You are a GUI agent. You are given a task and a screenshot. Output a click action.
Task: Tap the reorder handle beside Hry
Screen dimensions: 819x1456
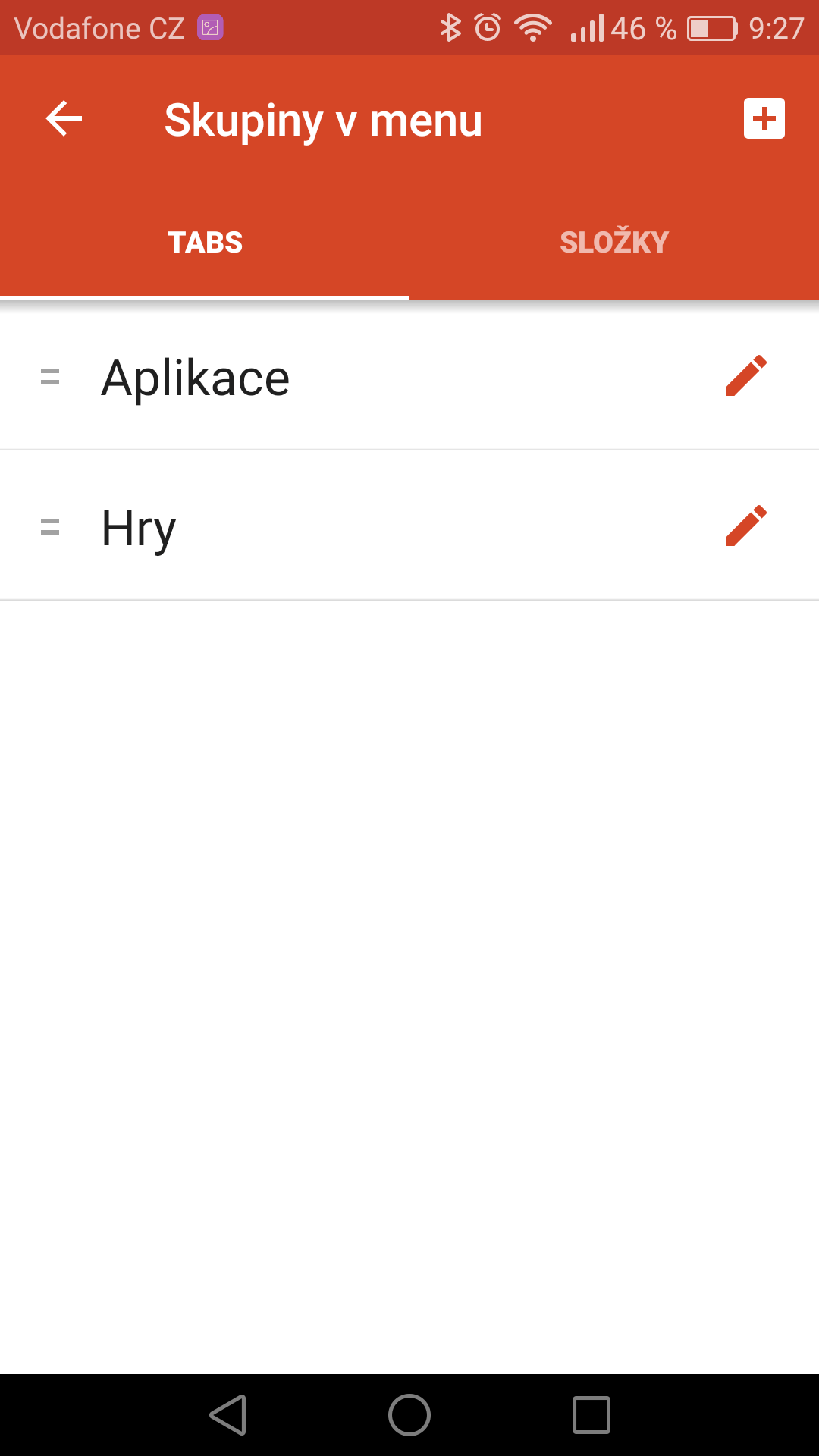coord(50,526)
